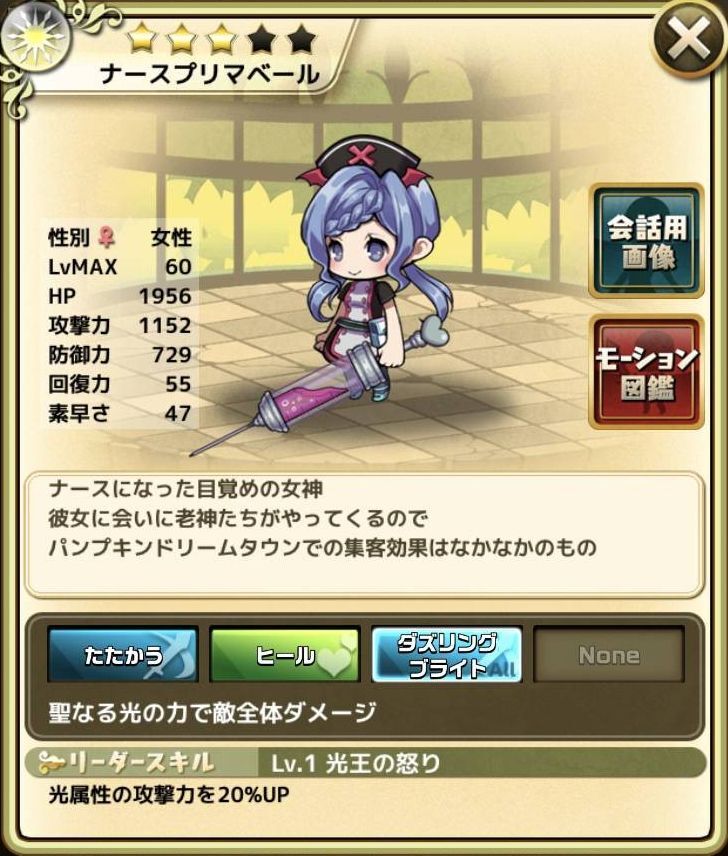Select the たたかう skill
Viewport: 728px width, 856px height.
pos(122,655)
